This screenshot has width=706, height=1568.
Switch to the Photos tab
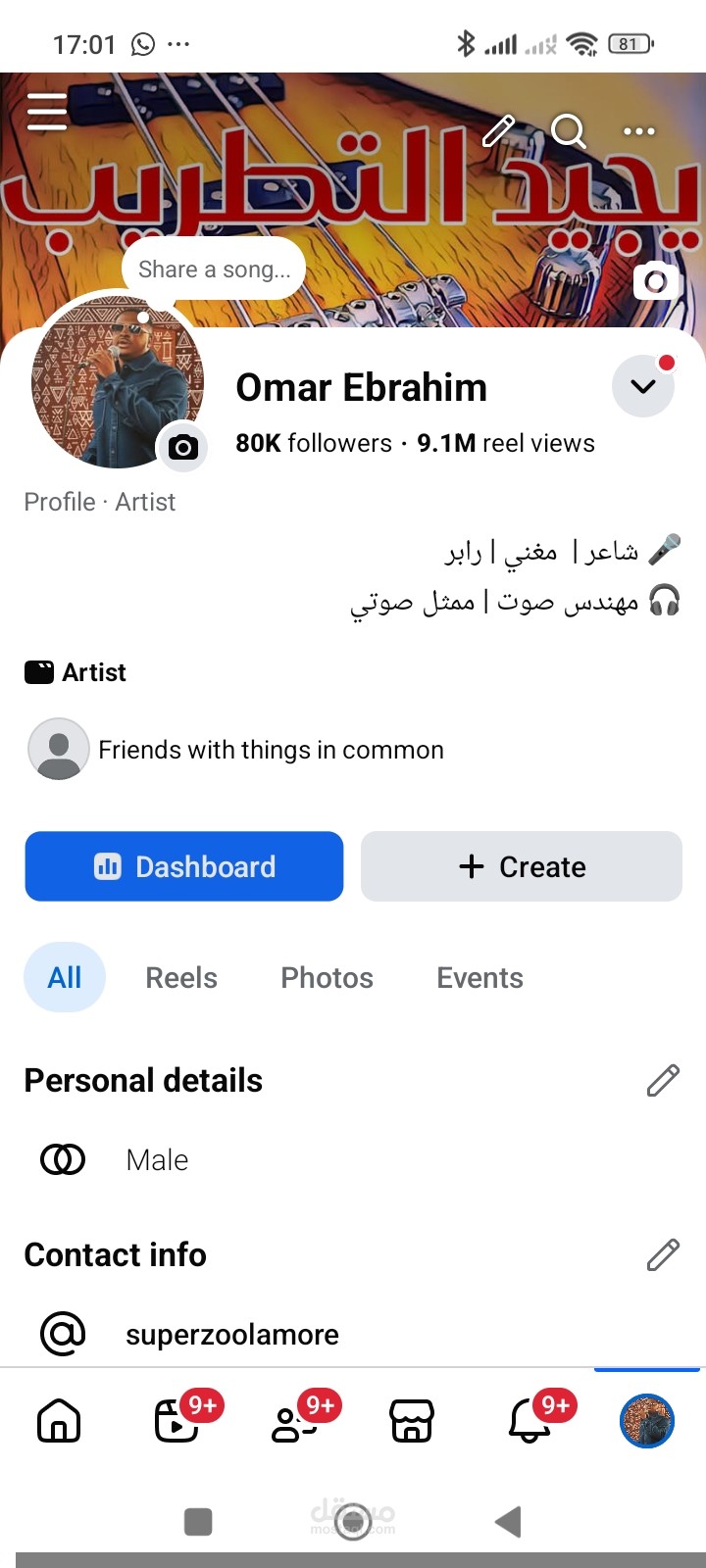click(x=327, y=977)
